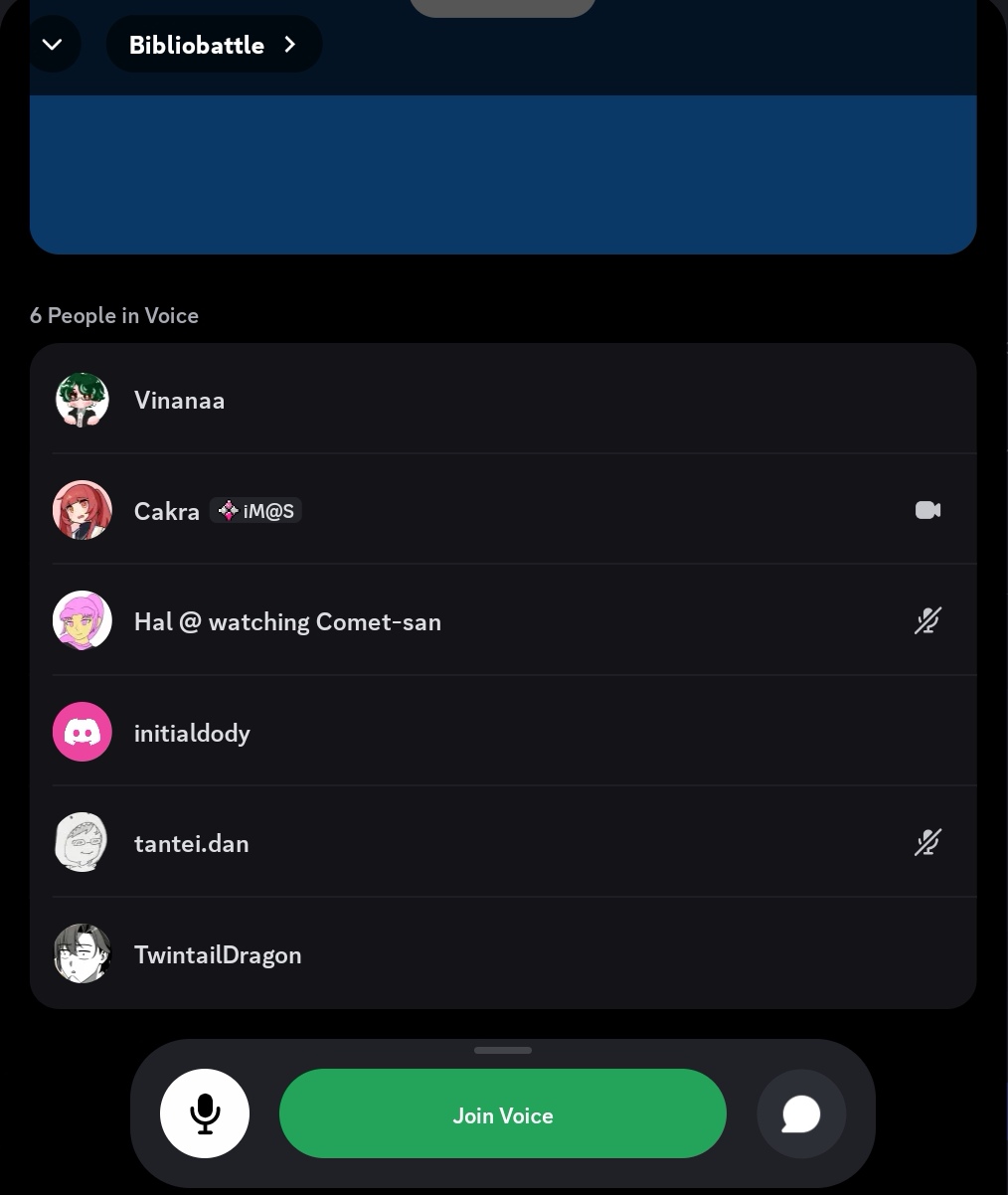This screenshot has height=1195, width=1008.
Task: Open Hal @ watching Comet-san's profile
Action: 287,622
